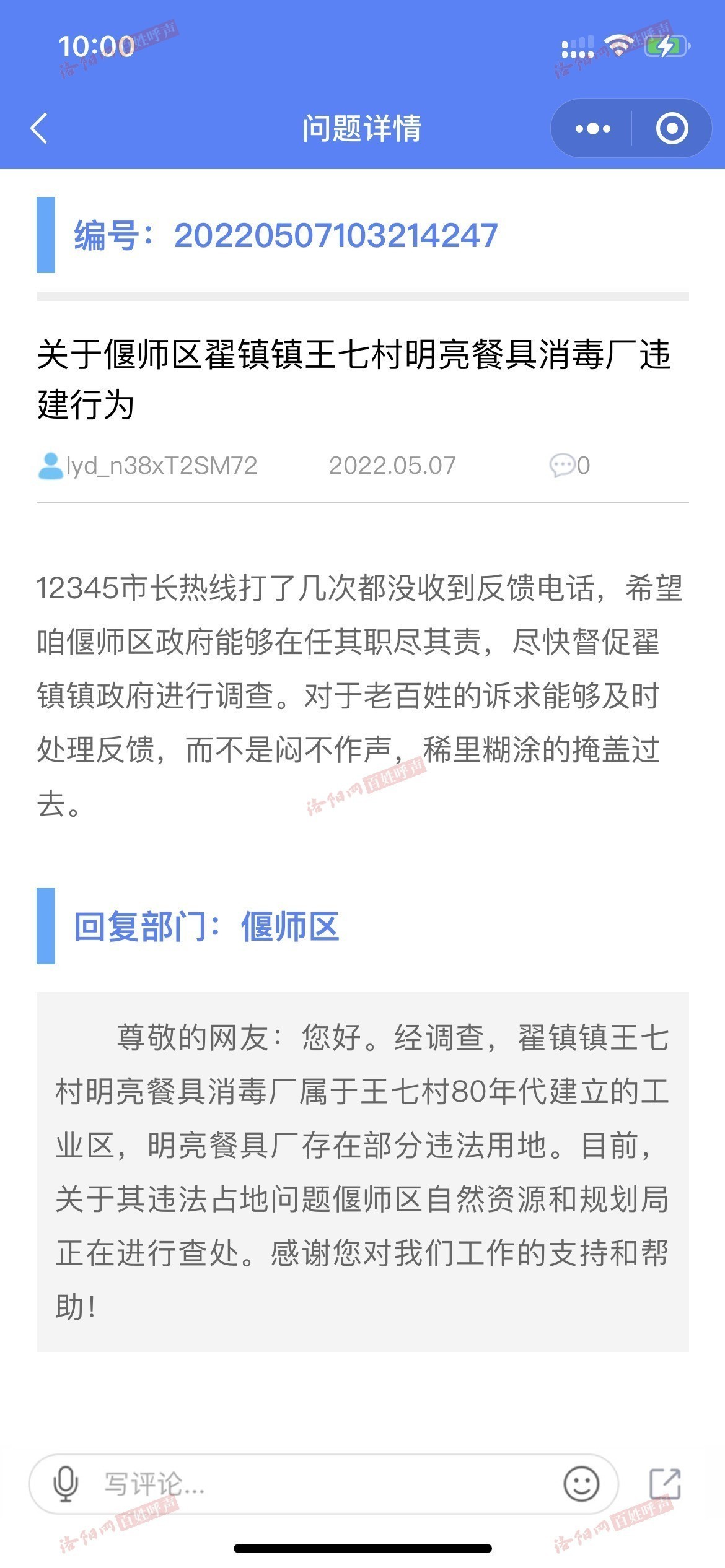The width and height of the screenshot is (725, 1568).
Task: Share this complaint using the share icon
Action: click(665, 1484)
